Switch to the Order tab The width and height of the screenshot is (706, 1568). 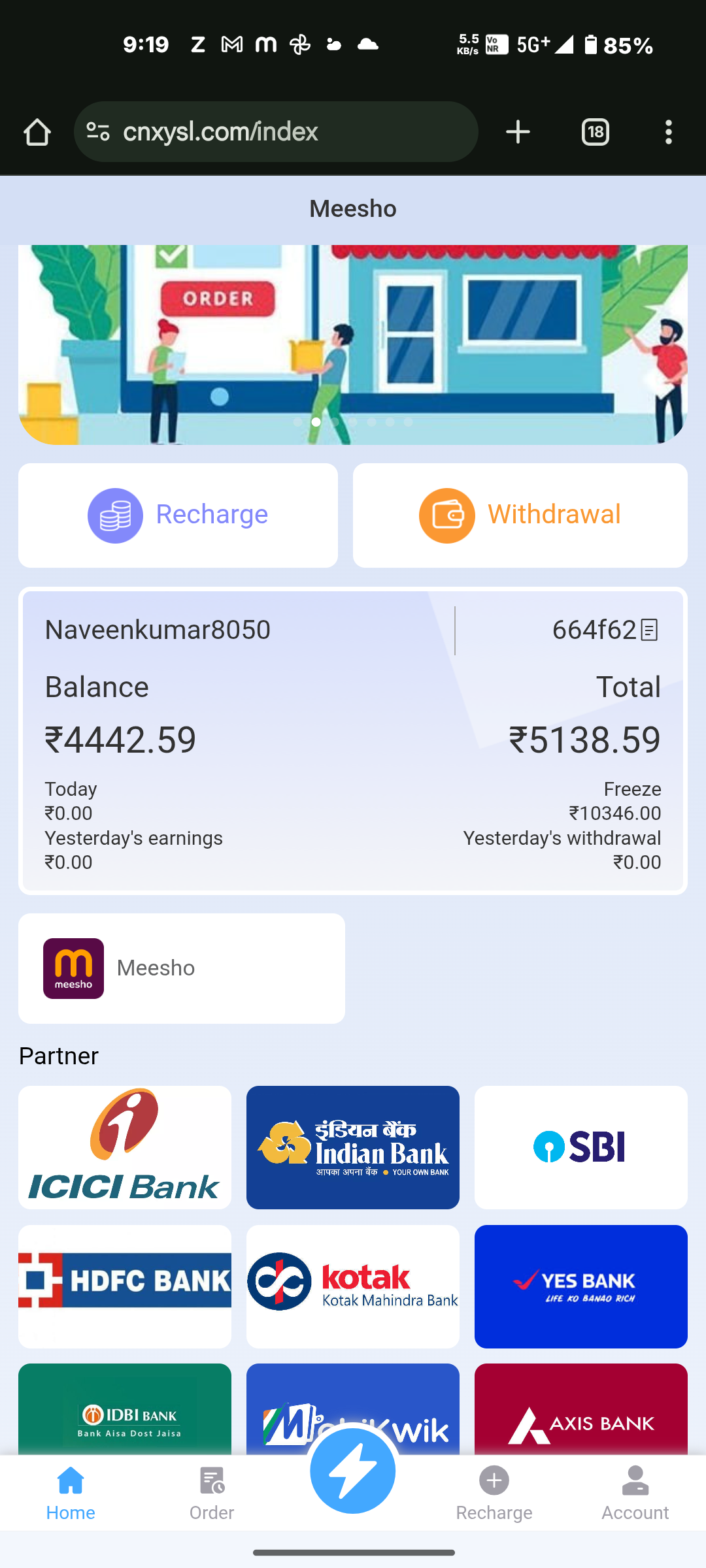(x=212, y=1493)
